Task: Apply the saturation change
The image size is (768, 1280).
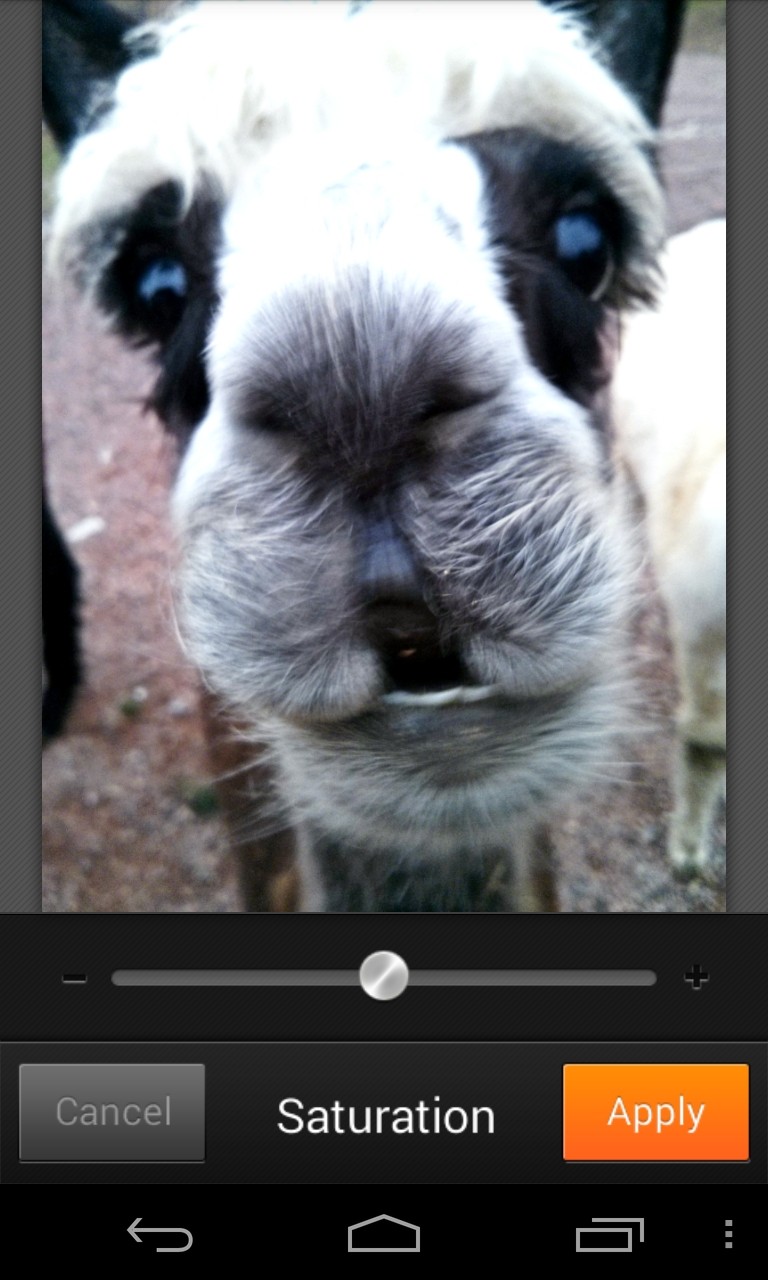Action: pos(656,1112)
